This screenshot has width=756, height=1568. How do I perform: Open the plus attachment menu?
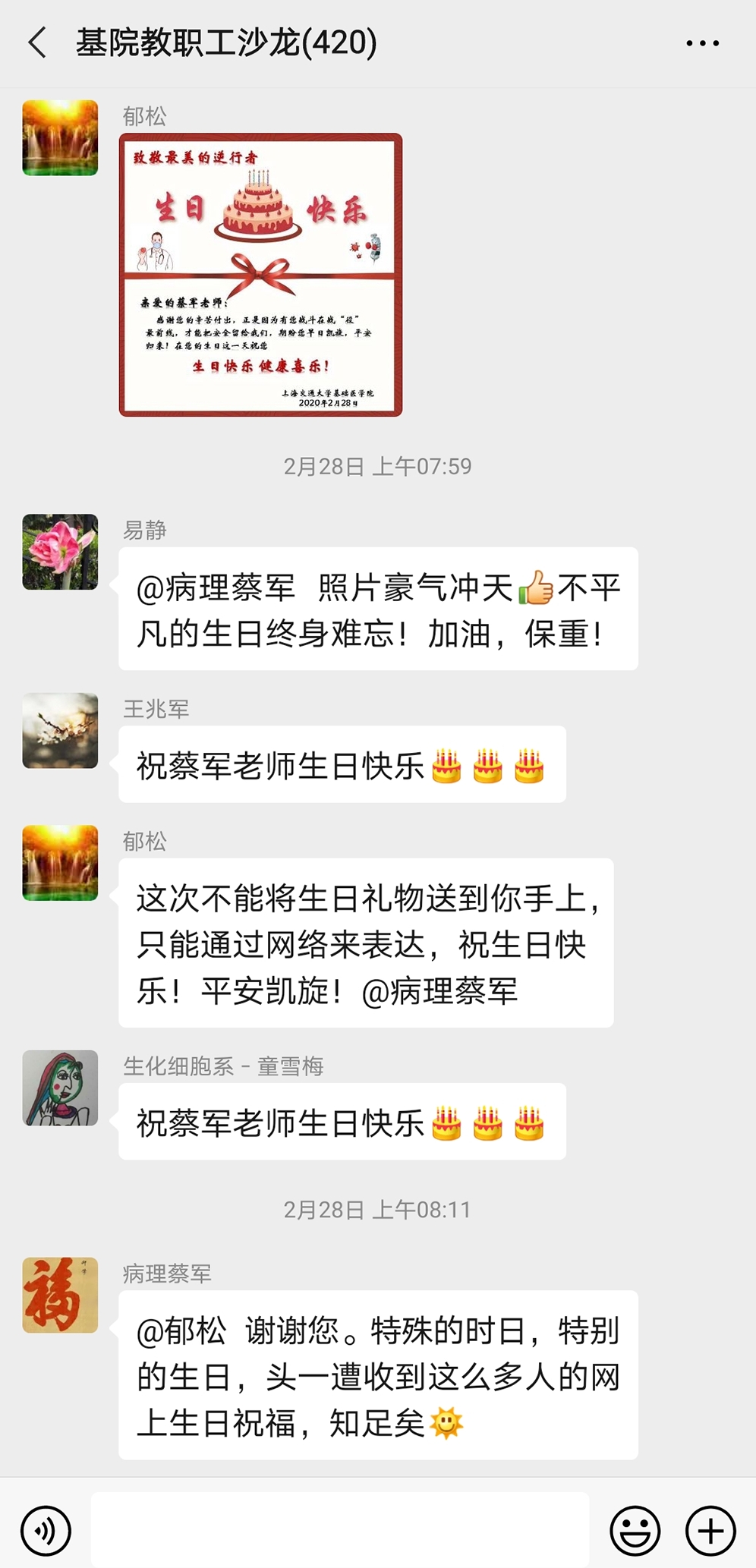[x=710, y=1531]
